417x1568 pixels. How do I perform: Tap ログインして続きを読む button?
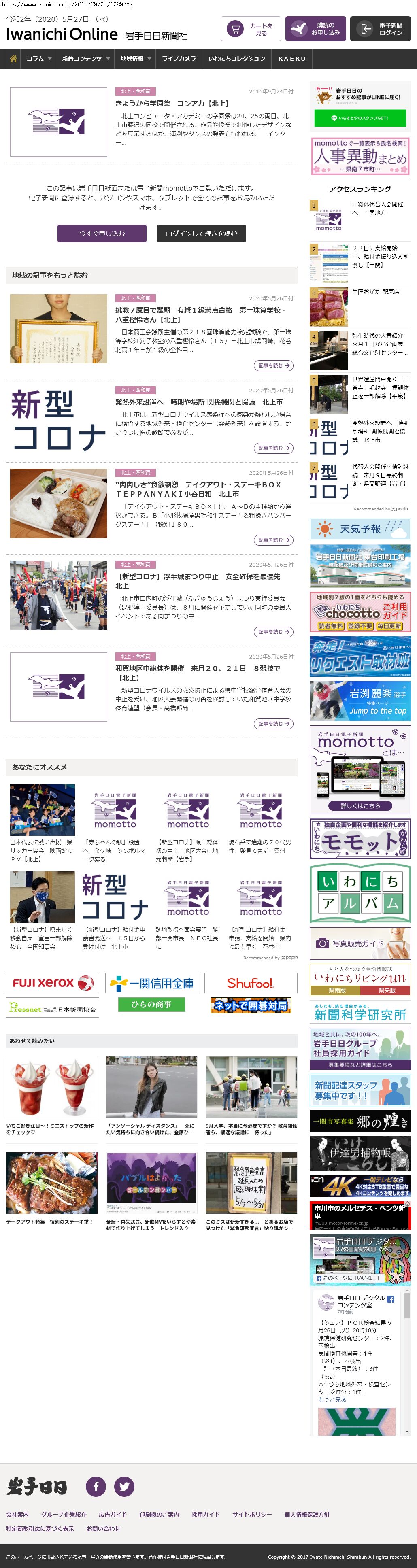pyautogui.click(x=201, y=233)
